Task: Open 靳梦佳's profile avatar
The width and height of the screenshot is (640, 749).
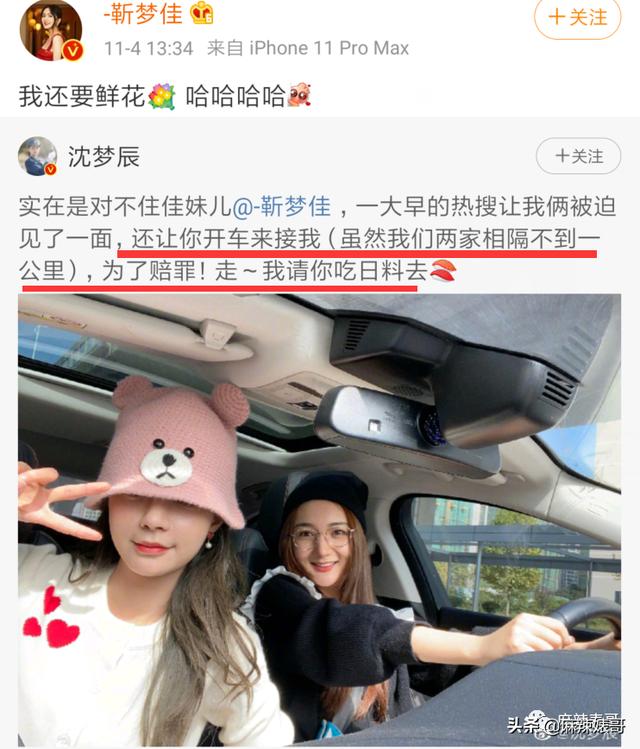Action: click(x=50, y=28)
